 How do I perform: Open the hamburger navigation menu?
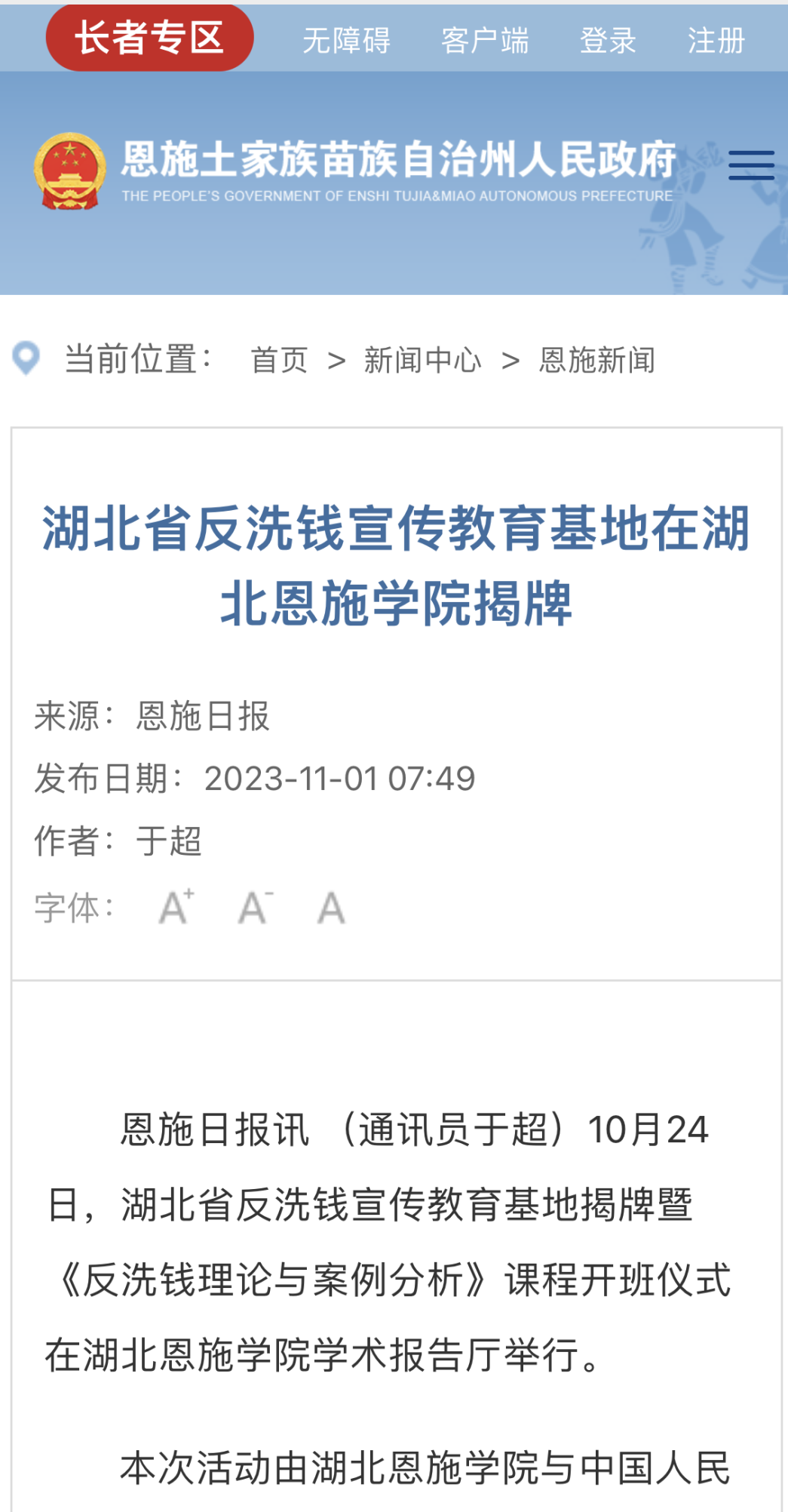(751, 165)
